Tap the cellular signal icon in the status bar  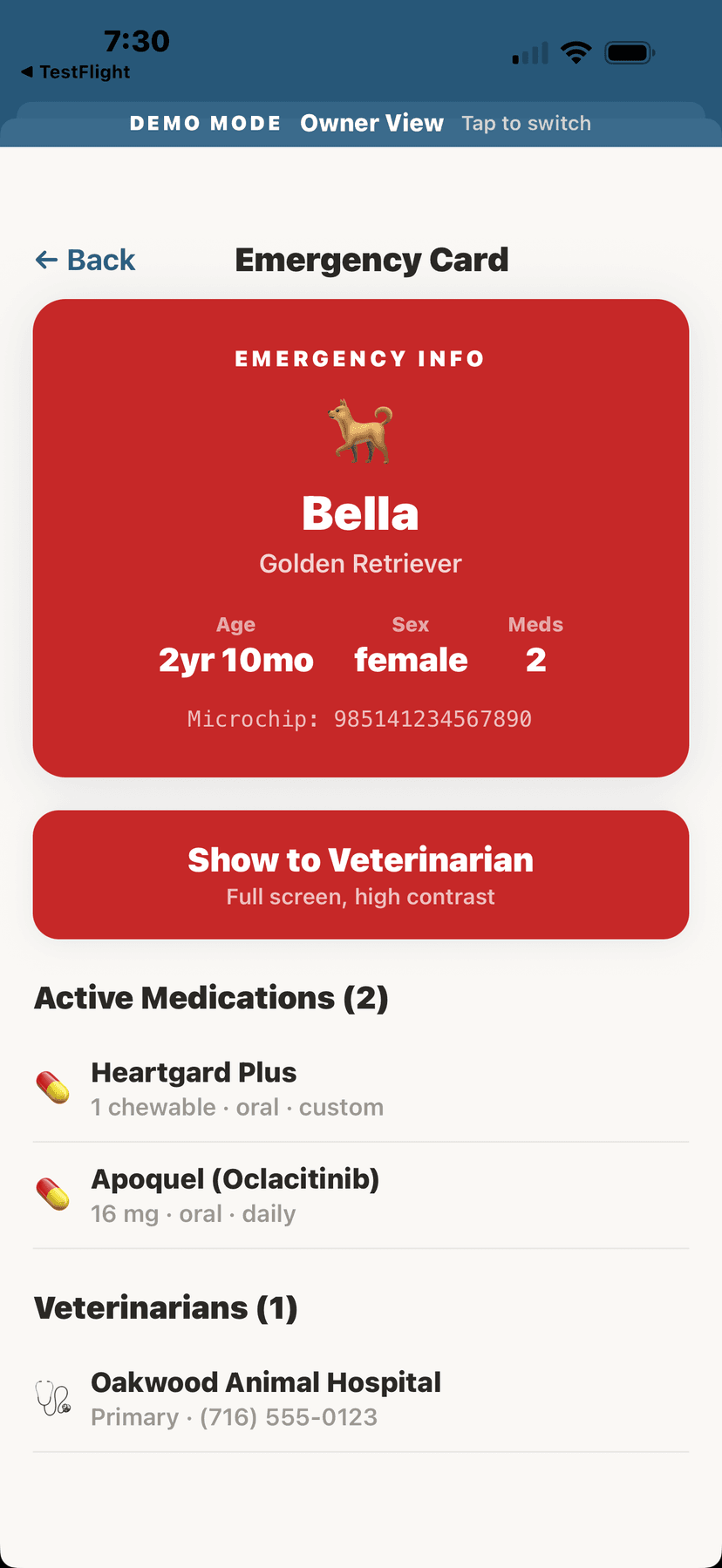tap(528, 52)
